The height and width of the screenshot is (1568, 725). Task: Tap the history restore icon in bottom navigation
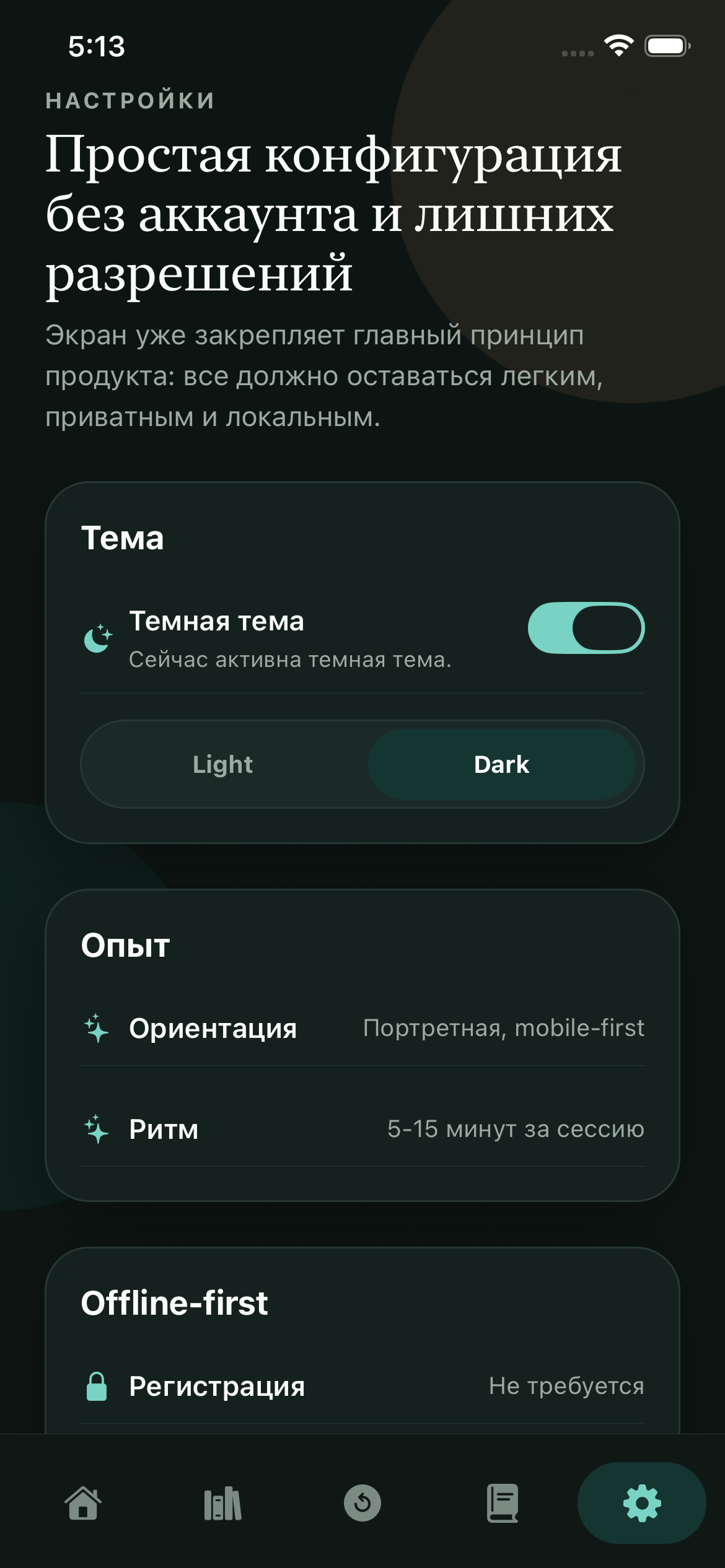pos(362,1502)
